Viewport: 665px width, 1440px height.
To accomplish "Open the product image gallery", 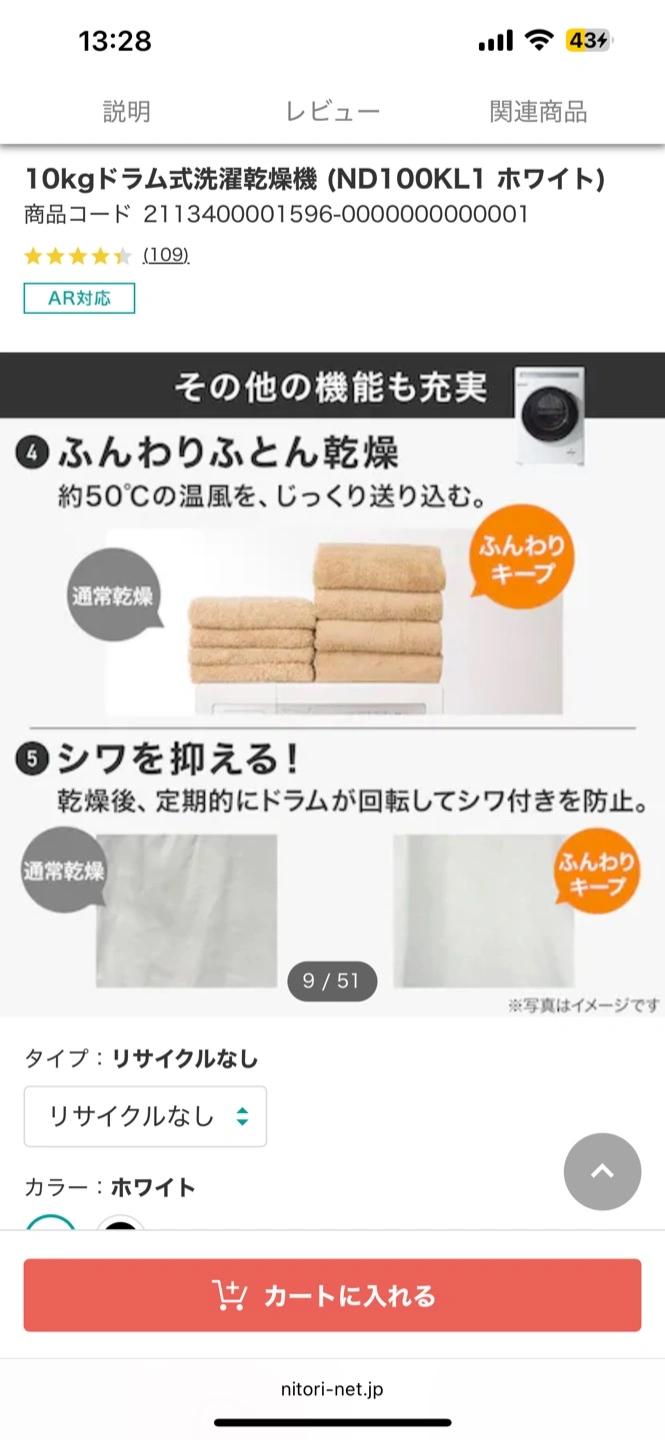I will pos(332,684).
